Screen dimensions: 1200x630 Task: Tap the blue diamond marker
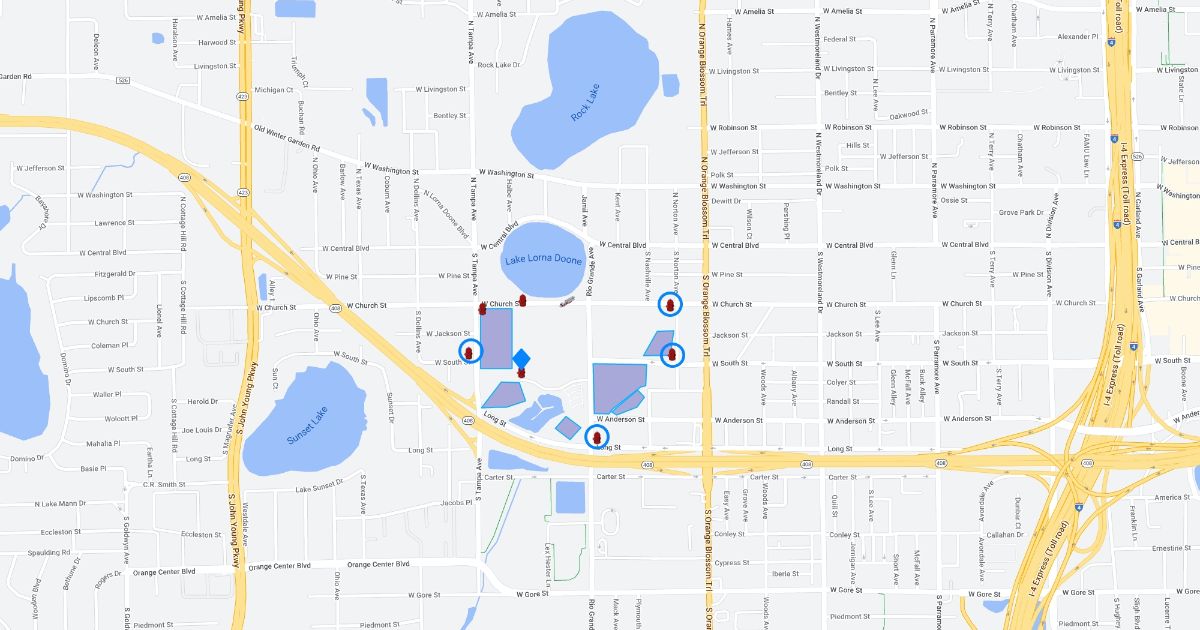[521, 358]
